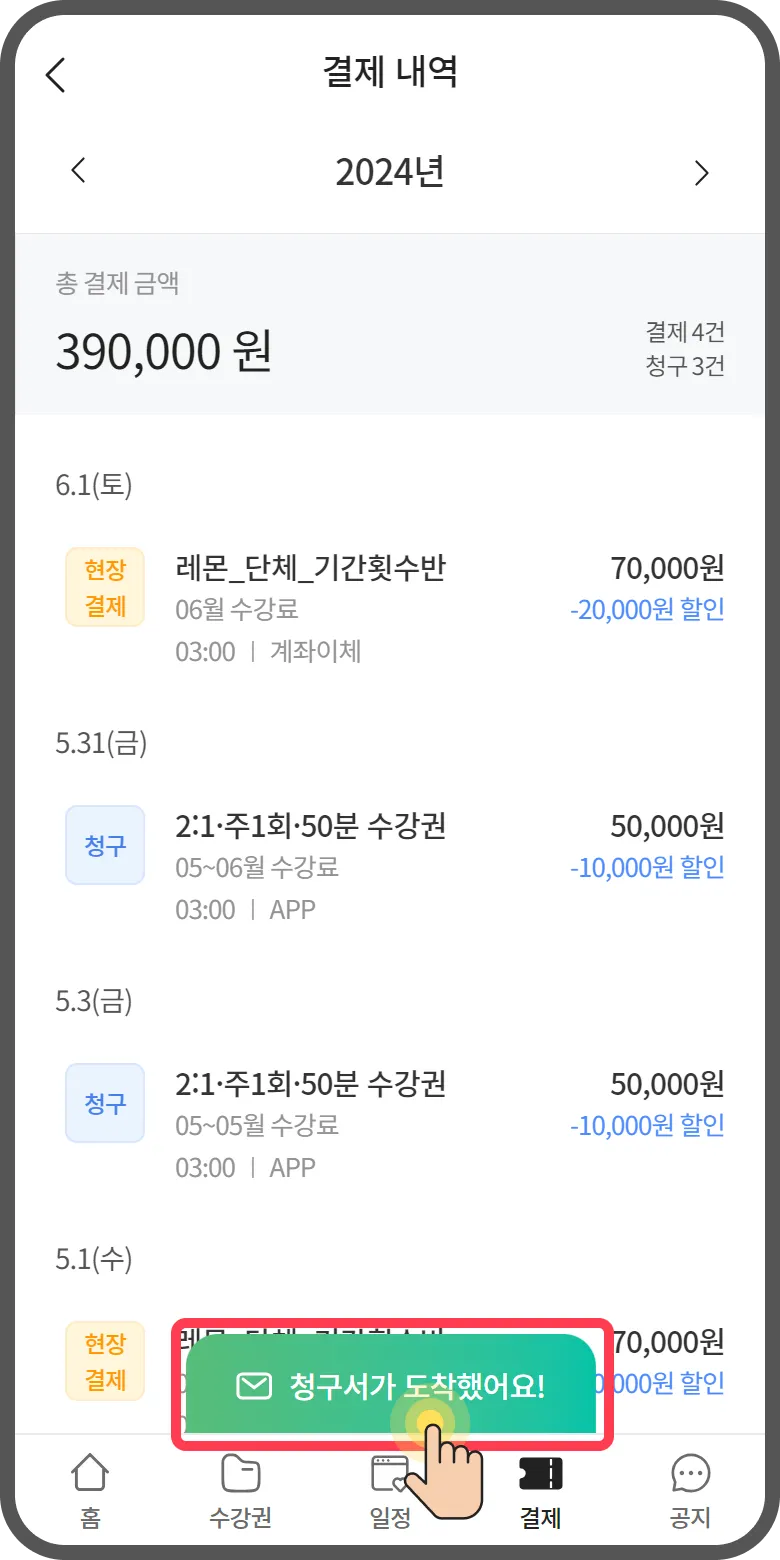The width and height of the screenshot is (780, 1560).
Task: Open the 공지 tab
Action: (690, 1492)
